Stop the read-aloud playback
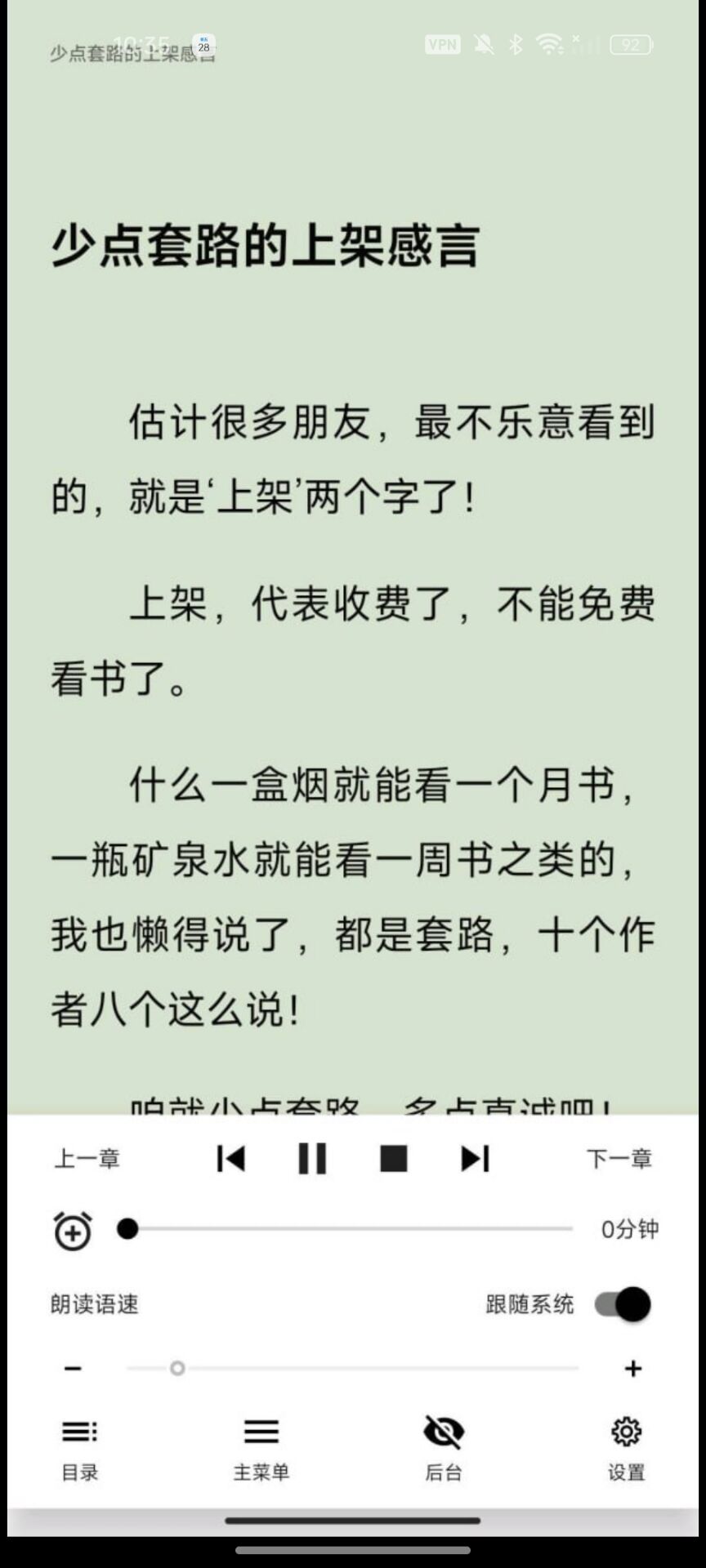The width and height of the screenshot is (706, 1568). tap(393, 1158)
